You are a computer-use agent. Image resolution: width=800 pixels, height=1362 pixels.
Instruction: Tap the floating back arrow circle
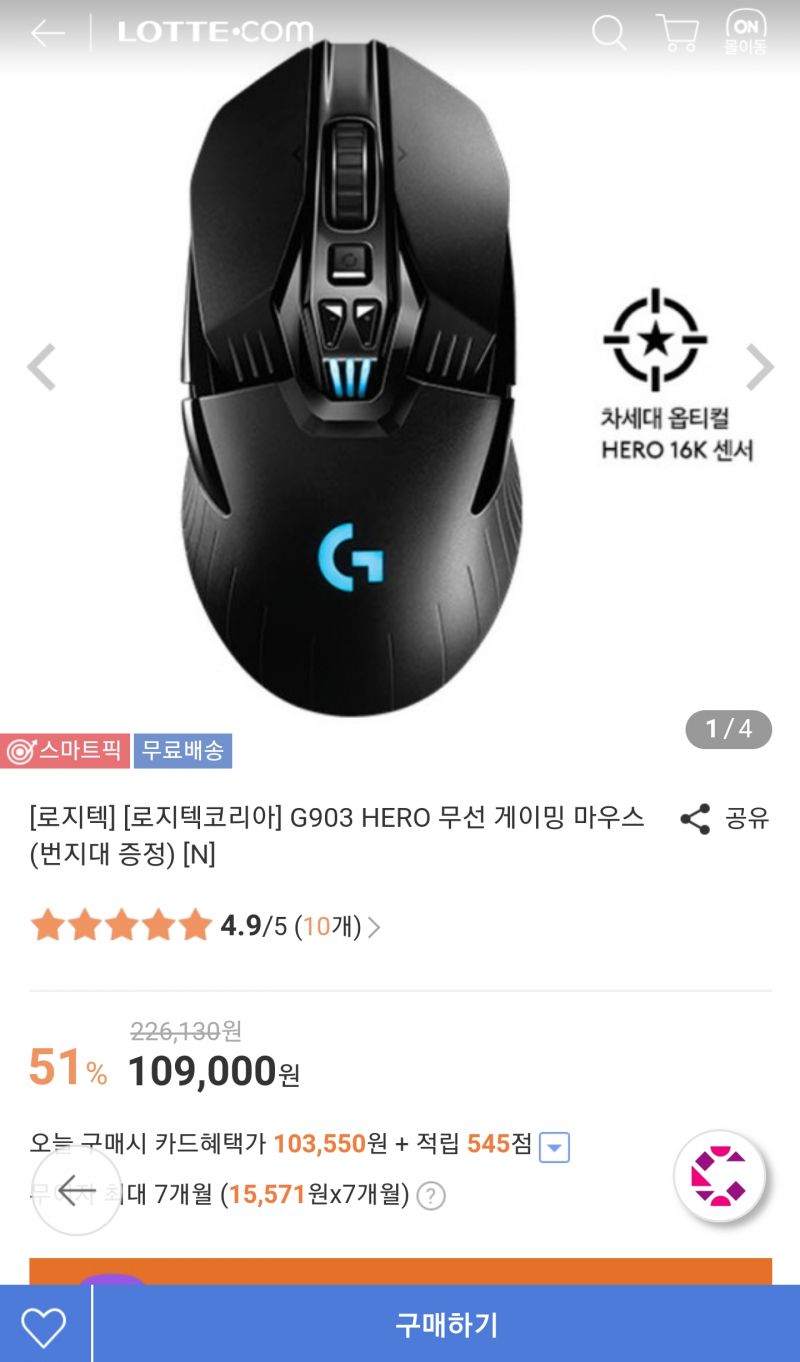[x=76, y=1190]
